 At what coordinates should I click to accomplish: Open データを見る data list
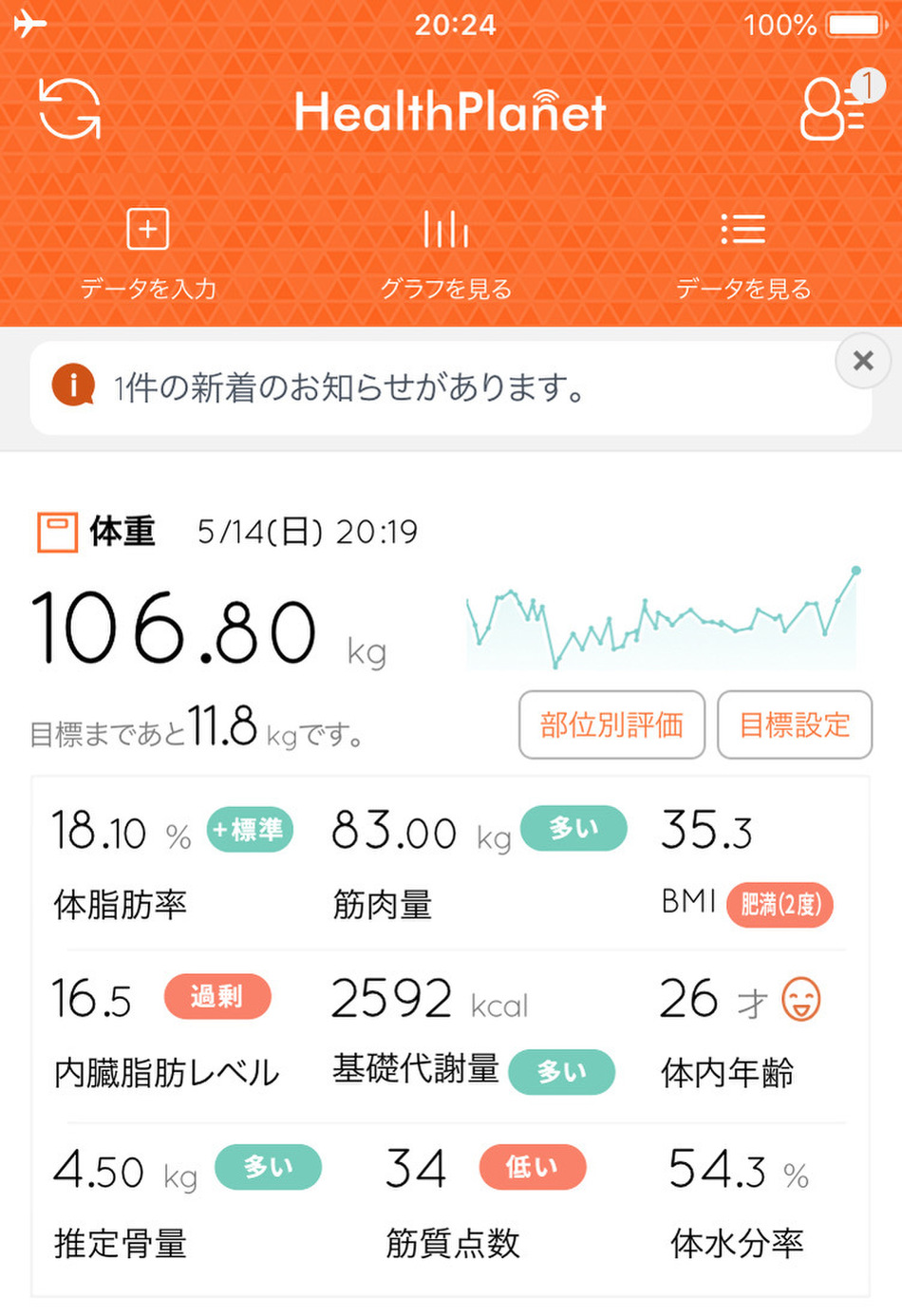742,253
